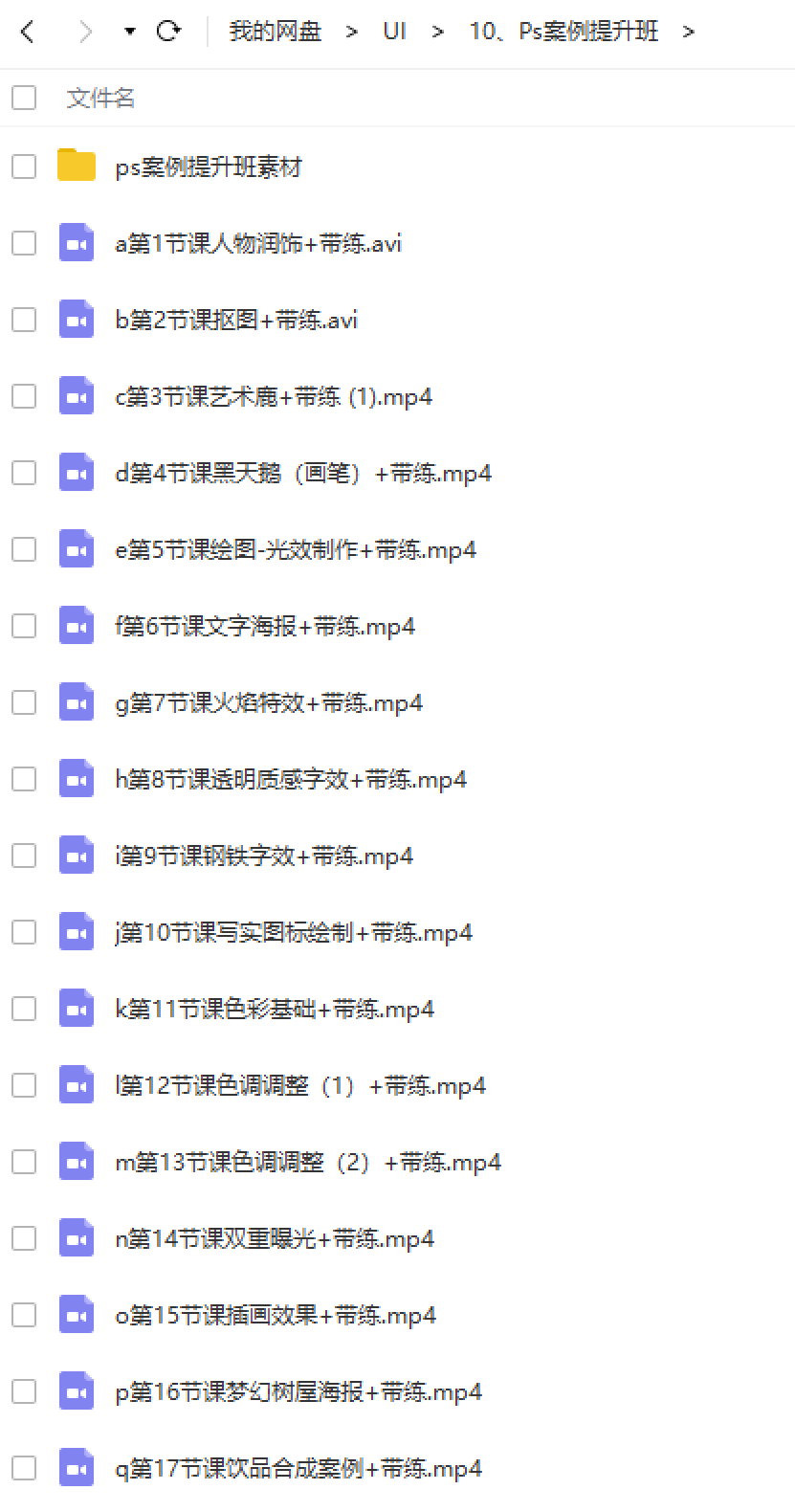Open h第8节课透明质感字效 video

pyautogui.click(x=291, y=780)
